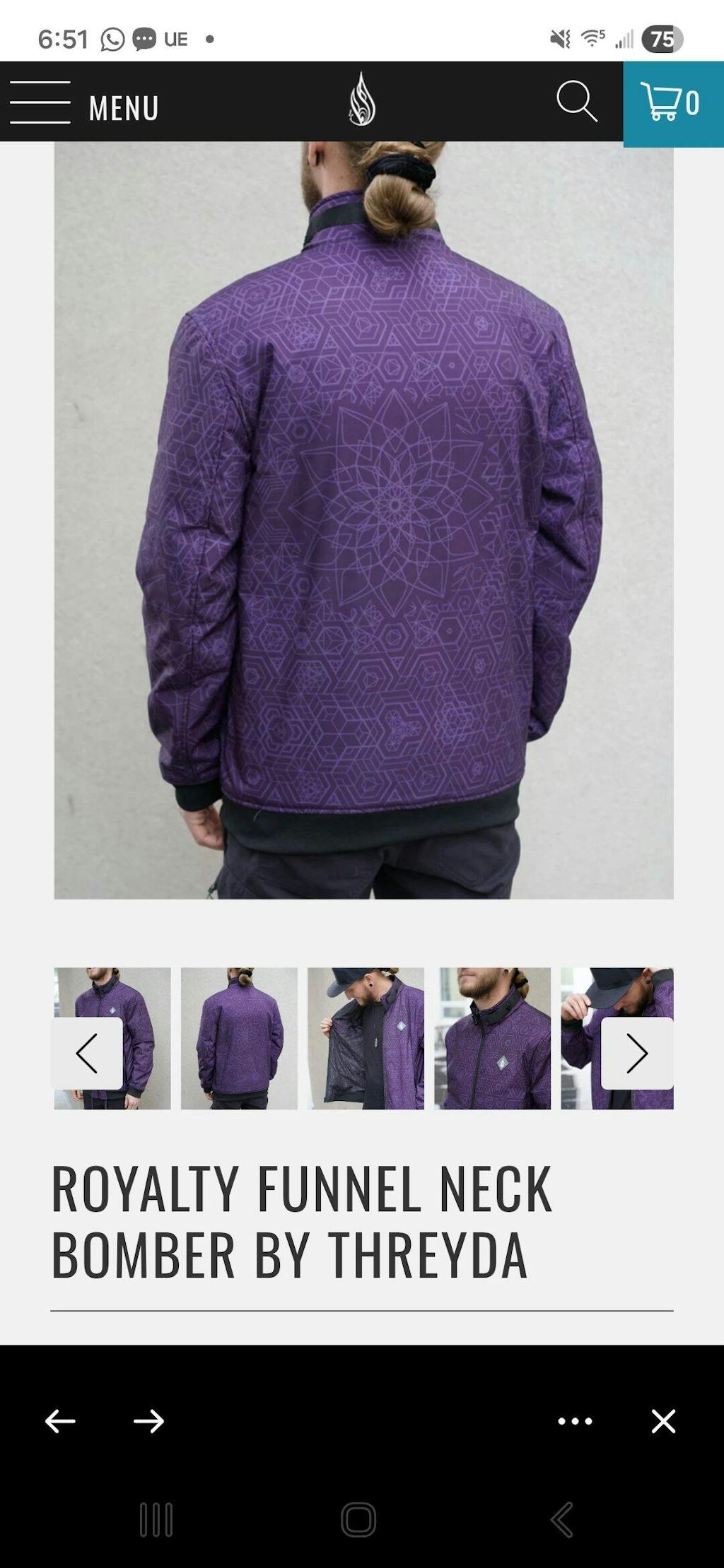Screen dimensions: 724x1568
Task: Open the MENU drawer
Action: coord(85,104)
